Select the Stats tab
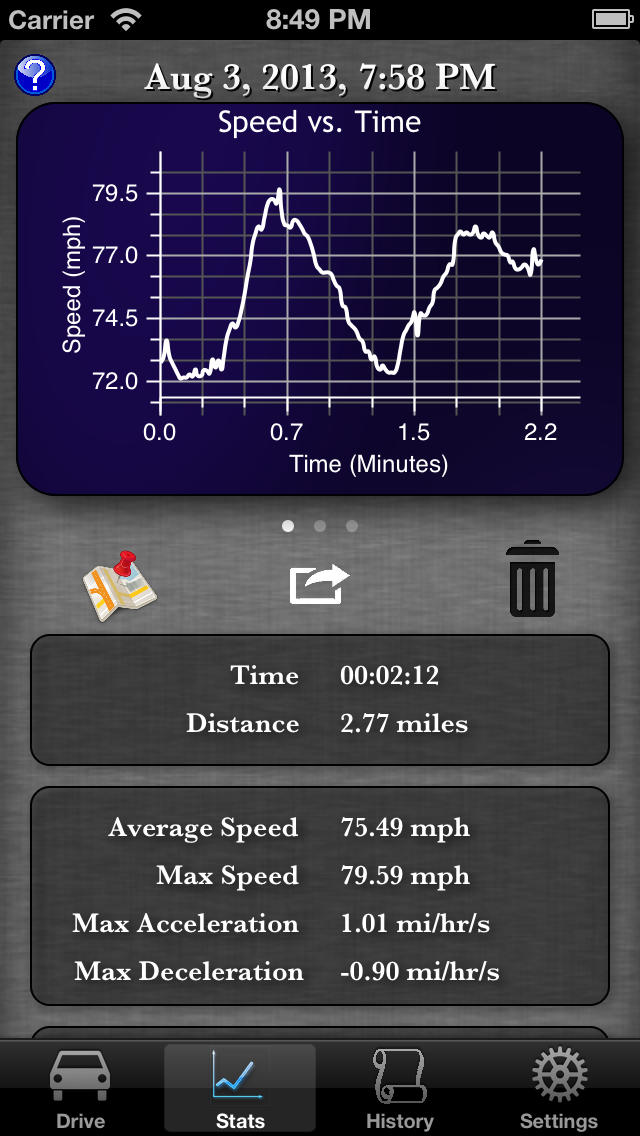640x1136 pixels. pyautogui.click(x=240, y=1090)
